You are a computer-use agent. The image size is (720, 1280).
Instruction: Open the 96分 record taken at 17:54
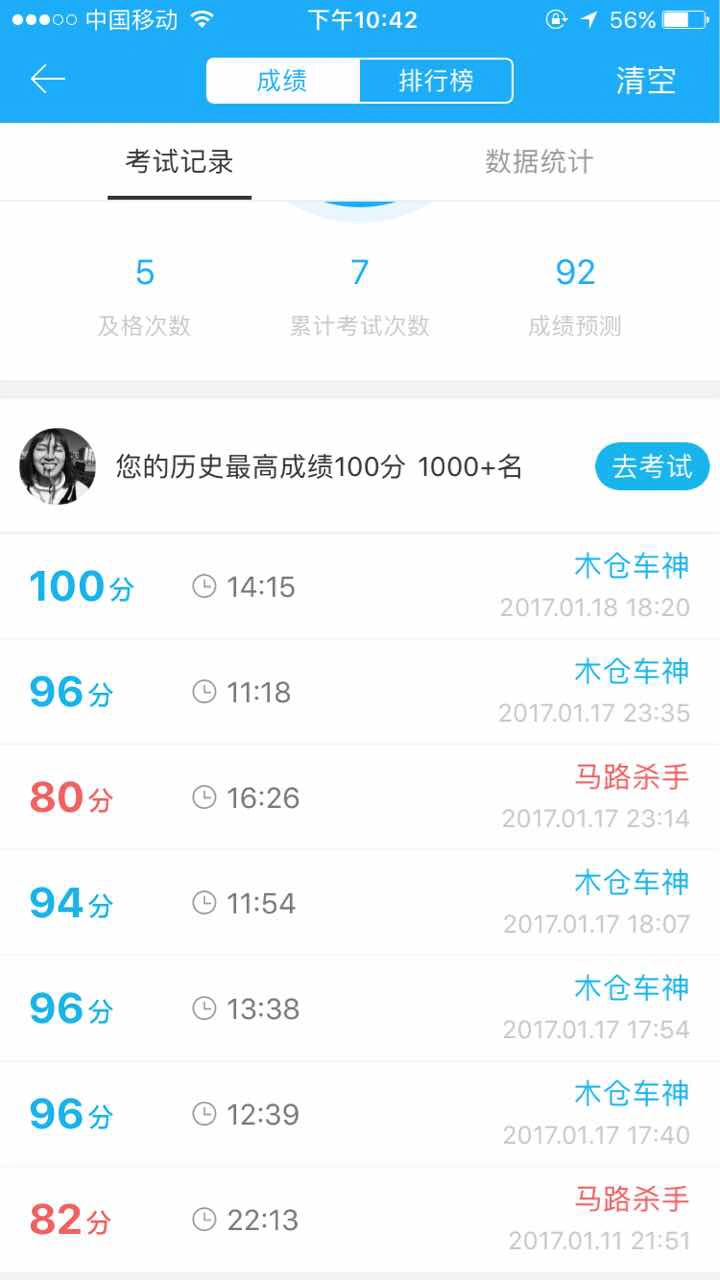click(360, 1009)
